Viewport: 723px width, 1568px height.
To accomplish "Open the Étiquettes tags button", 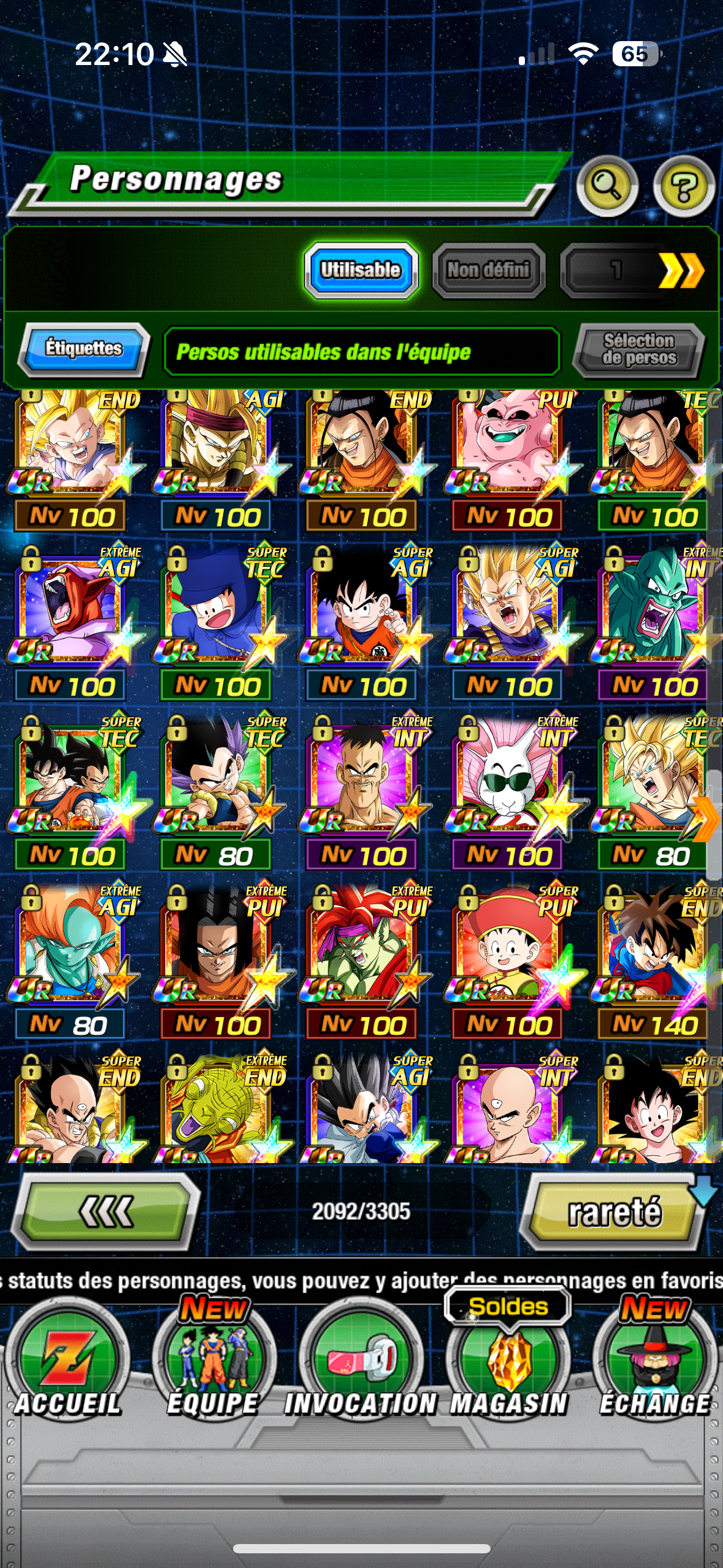I will click(84, 348).
